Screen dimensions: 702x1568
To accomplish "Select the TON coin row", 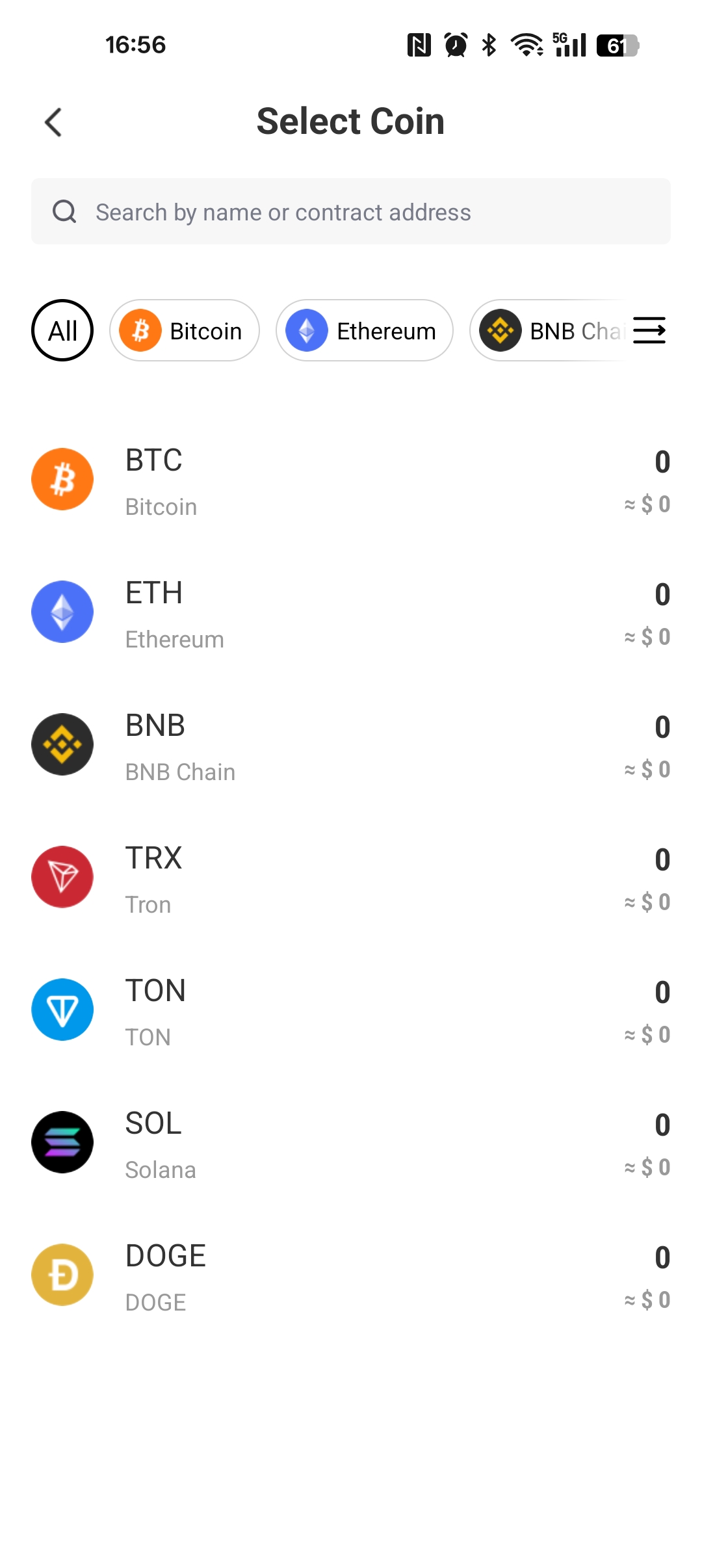I will pos(351,1010).
